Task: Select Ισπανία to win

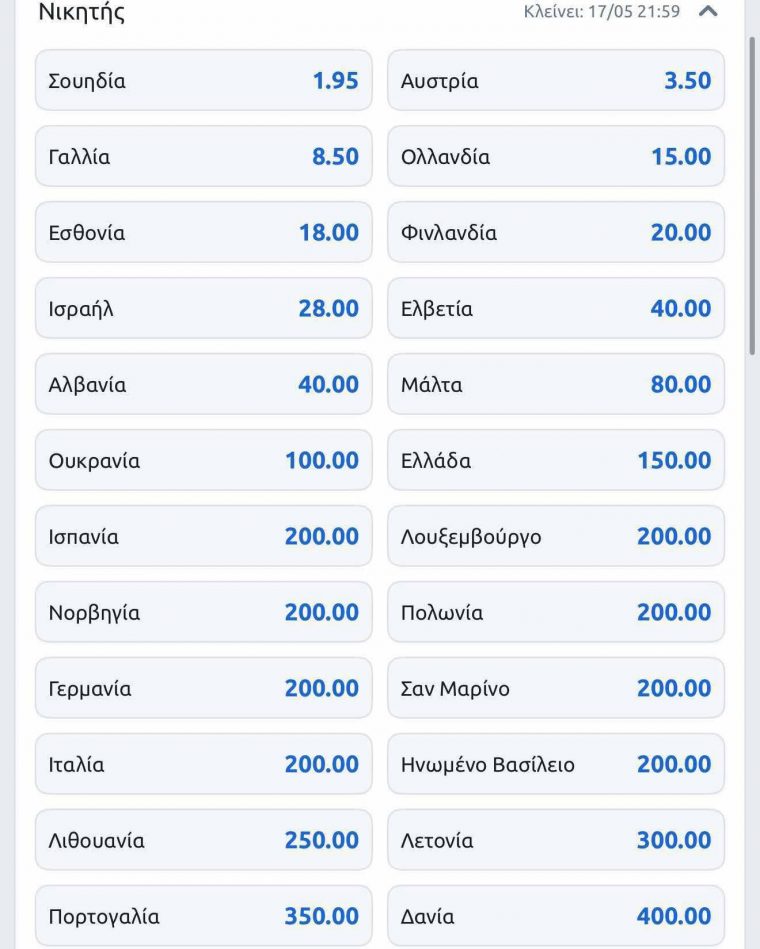Action: coord(204,537)
